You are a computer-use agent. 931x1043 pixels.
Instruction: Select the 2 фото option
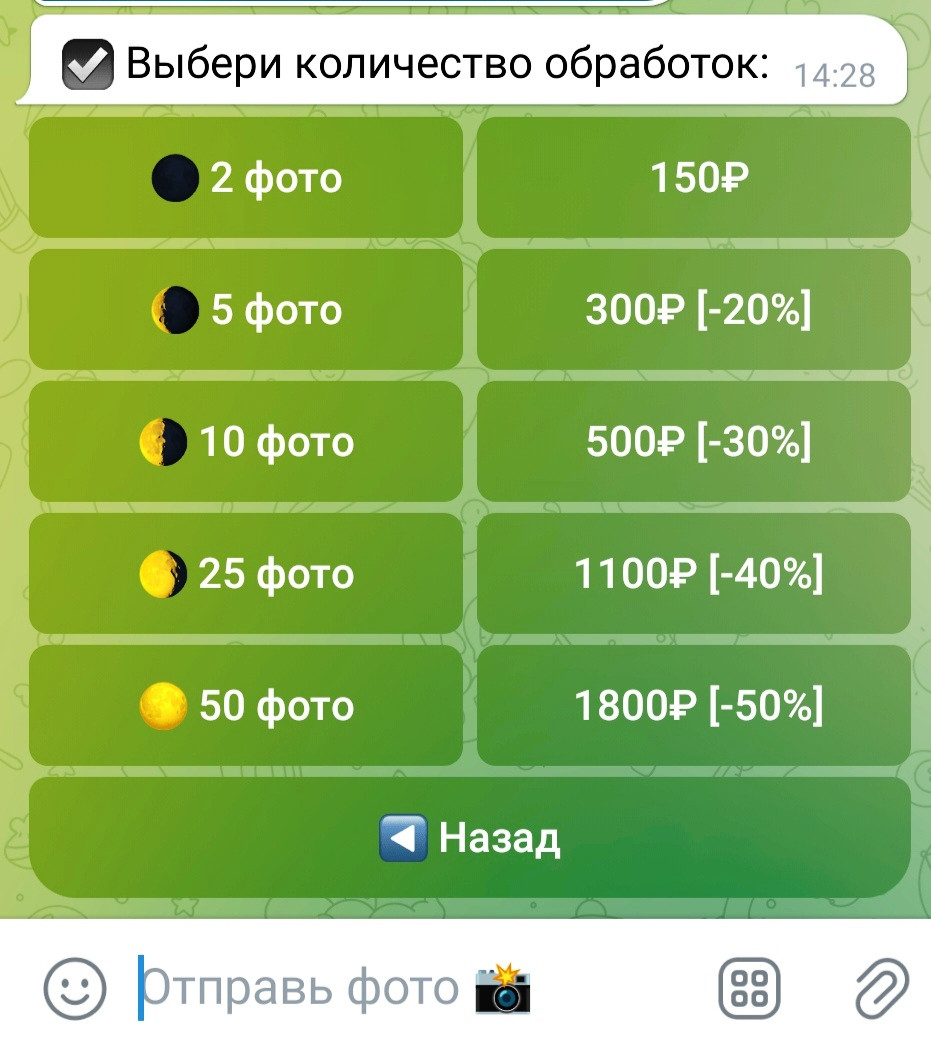(246, 178)
